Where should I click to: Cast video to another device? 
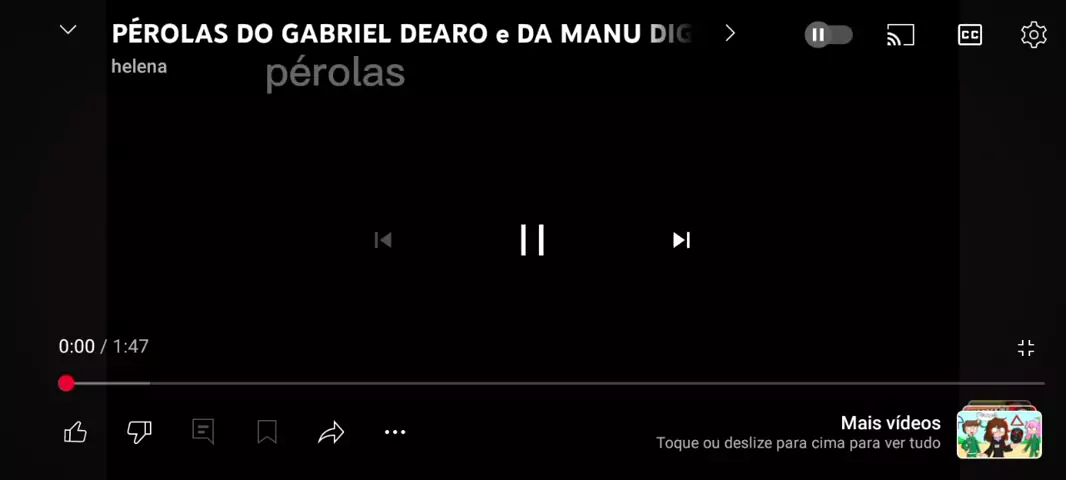click(x=900, y=35)
